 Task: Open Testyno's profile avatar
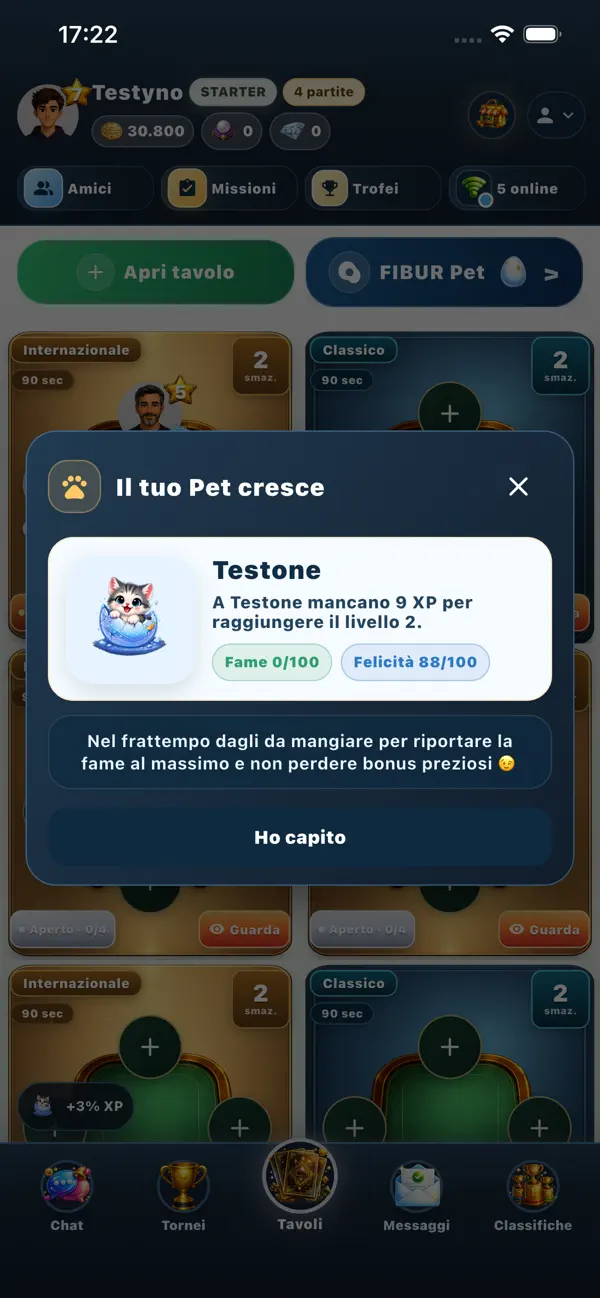pos(48,113)
